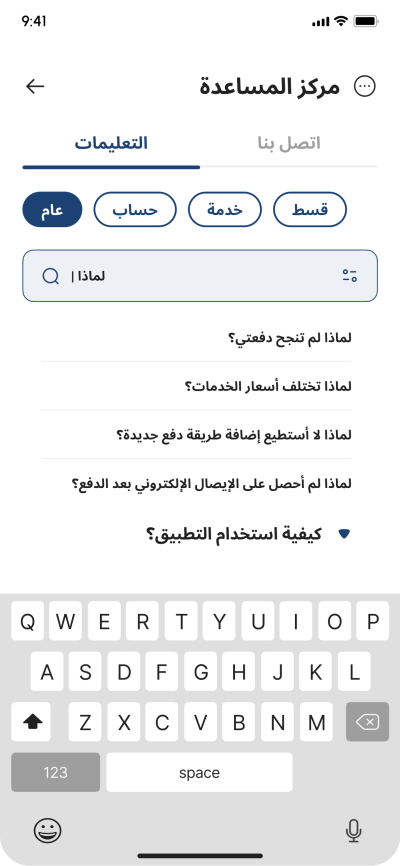Switch keyboard to 123 numbers
Image resolution: width=400 pixels, height=866 pixels.
55,772
